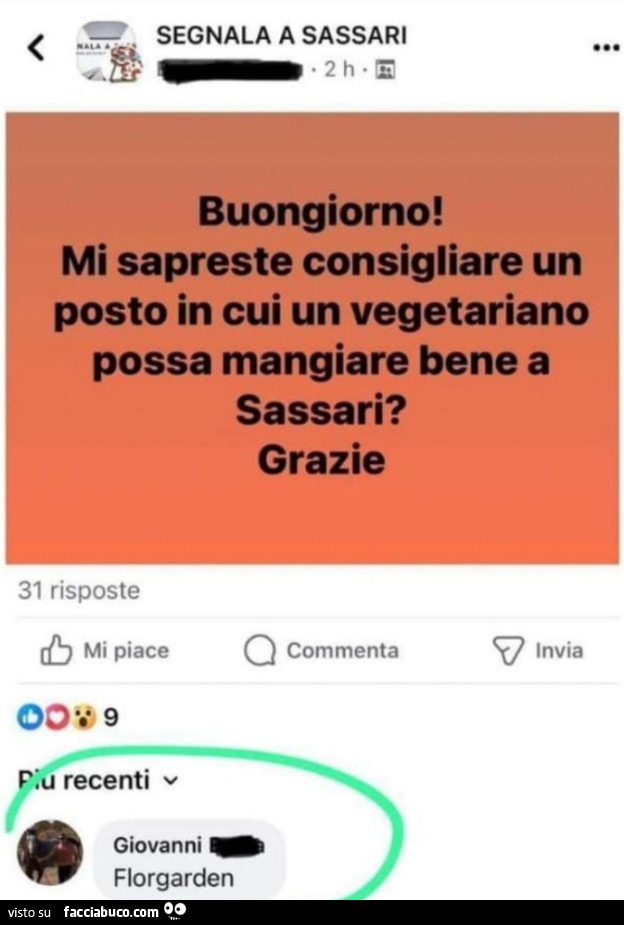Go back with the top-left arrow
This screenshot has height=925, width=624.
[x=36, y=46]
